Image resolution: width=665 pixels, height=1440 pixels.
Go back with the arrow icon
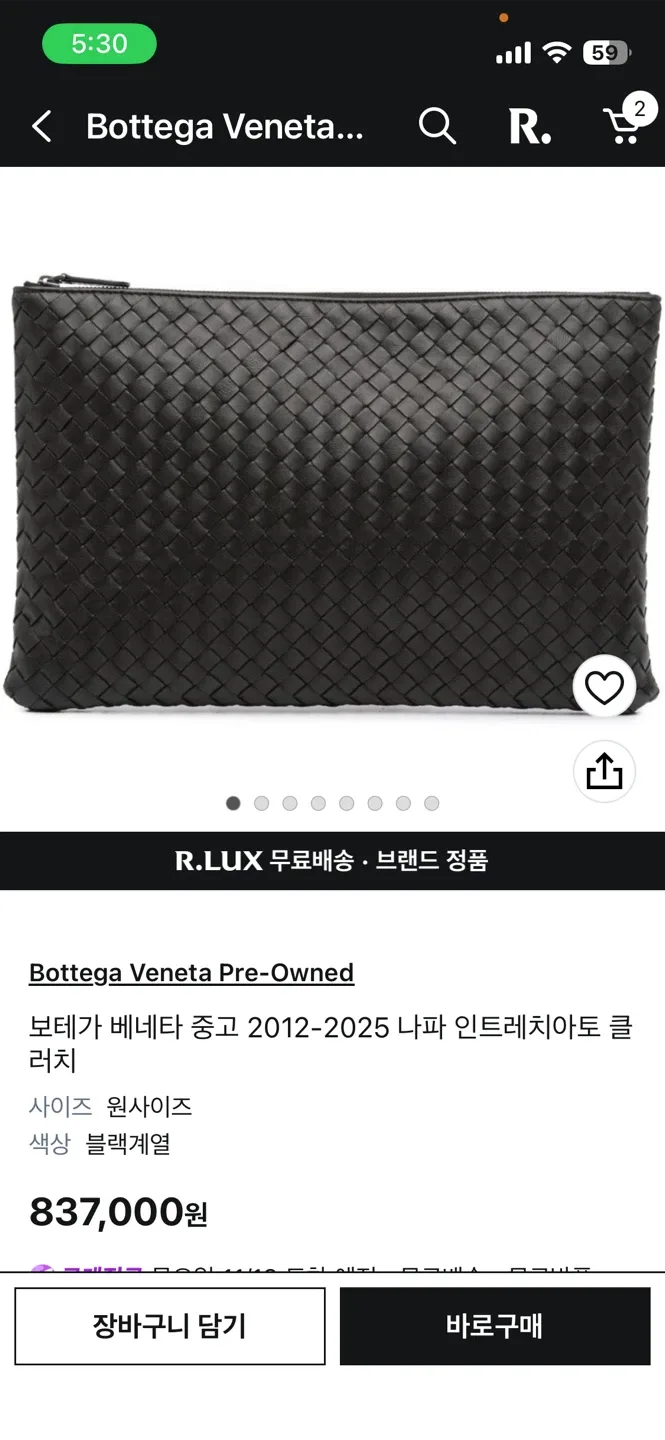41,127
